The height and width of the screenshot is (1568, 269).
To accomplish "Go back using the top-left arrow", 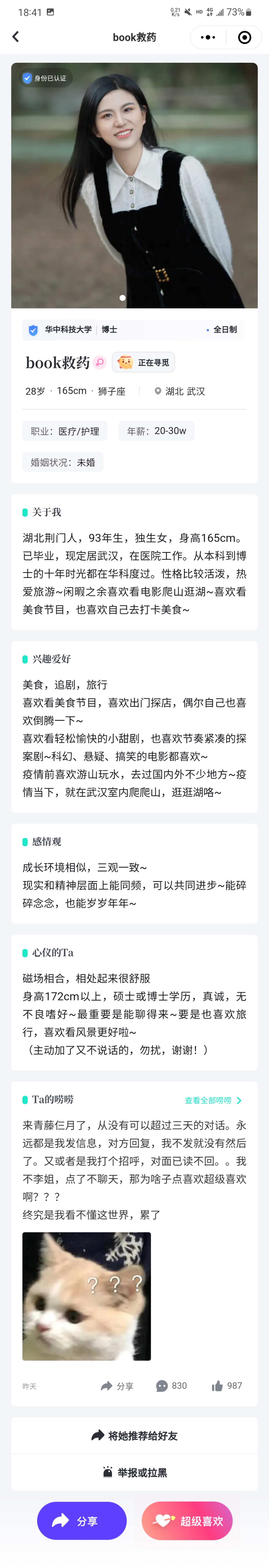I will click(x=16, y=37).
